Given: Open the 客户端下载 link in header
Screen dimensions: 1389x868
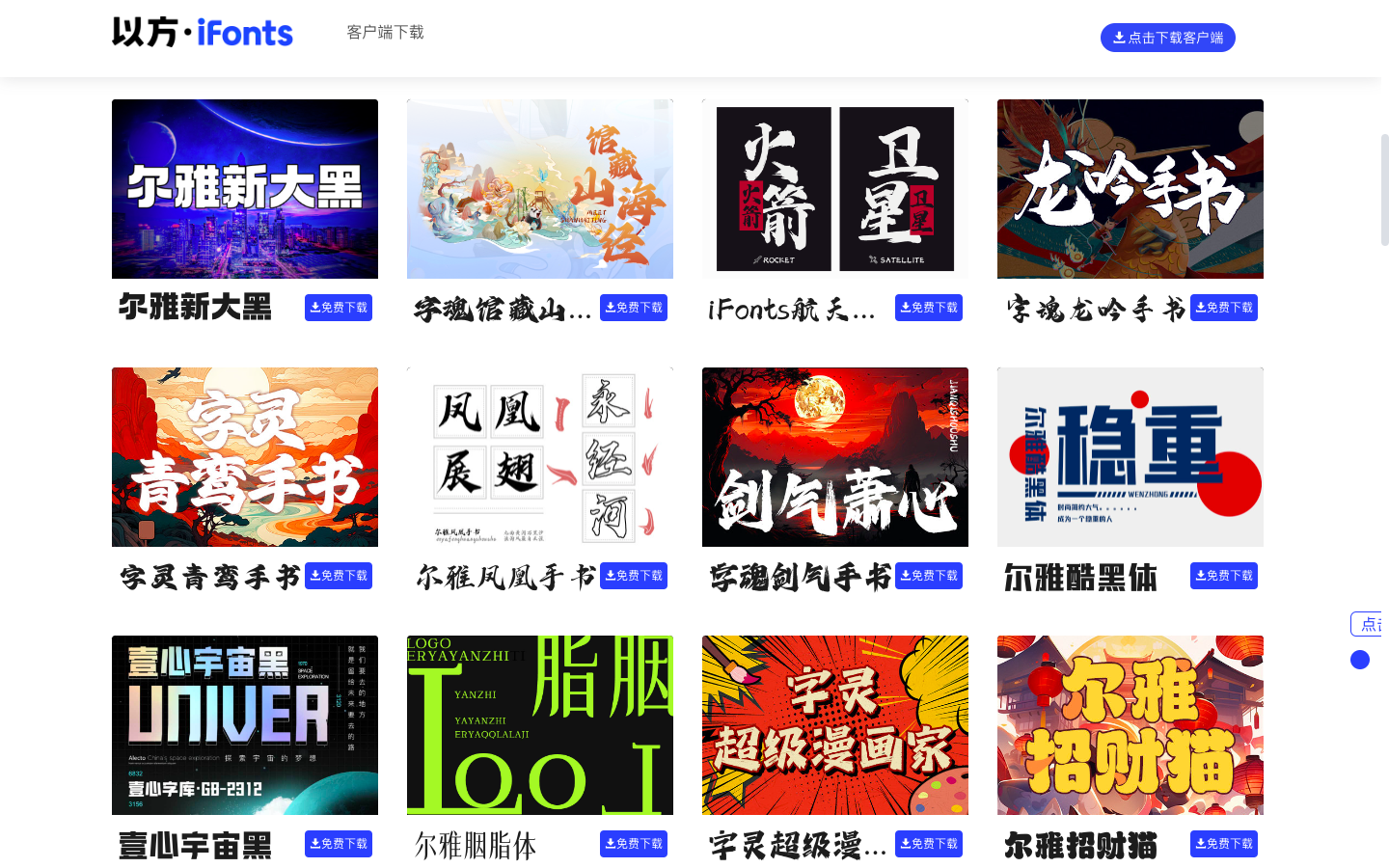Looking at the screenshot, I should (x=385, y=33).
